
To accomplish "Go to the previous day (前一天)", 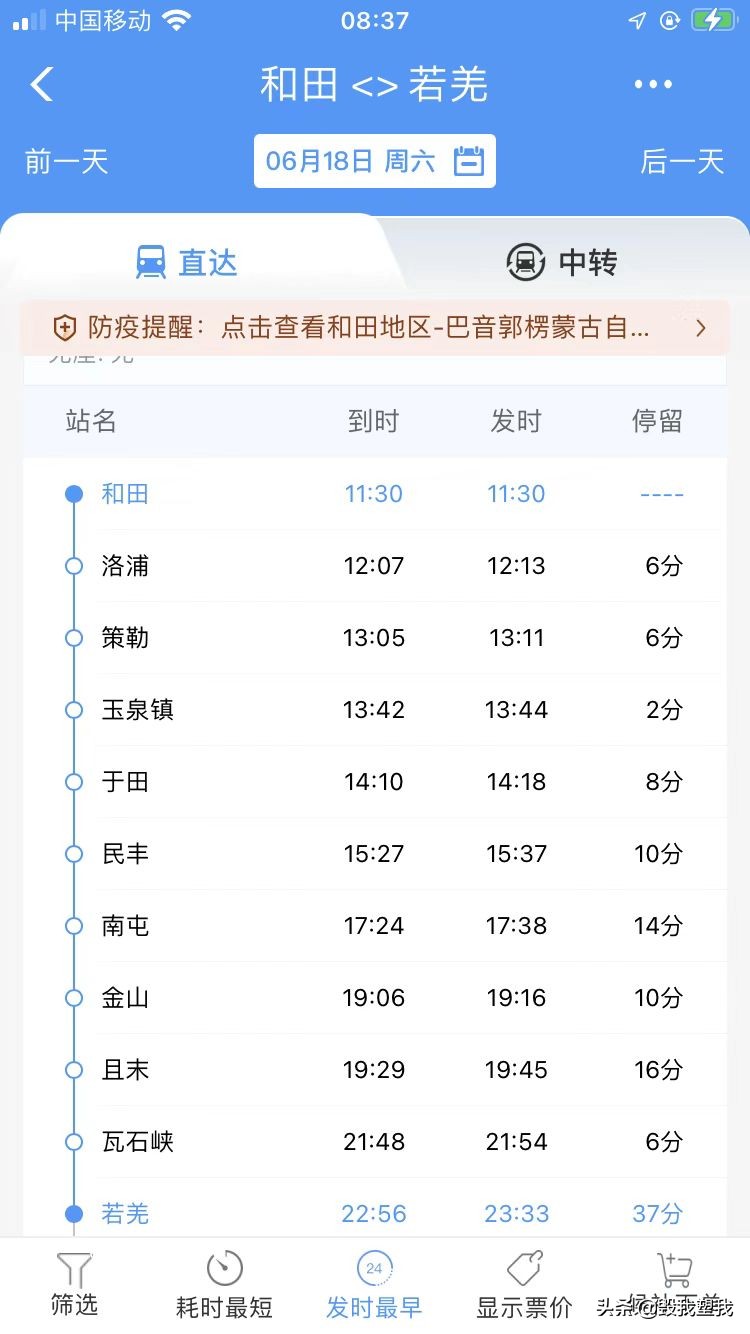I will tap(64, 160).
